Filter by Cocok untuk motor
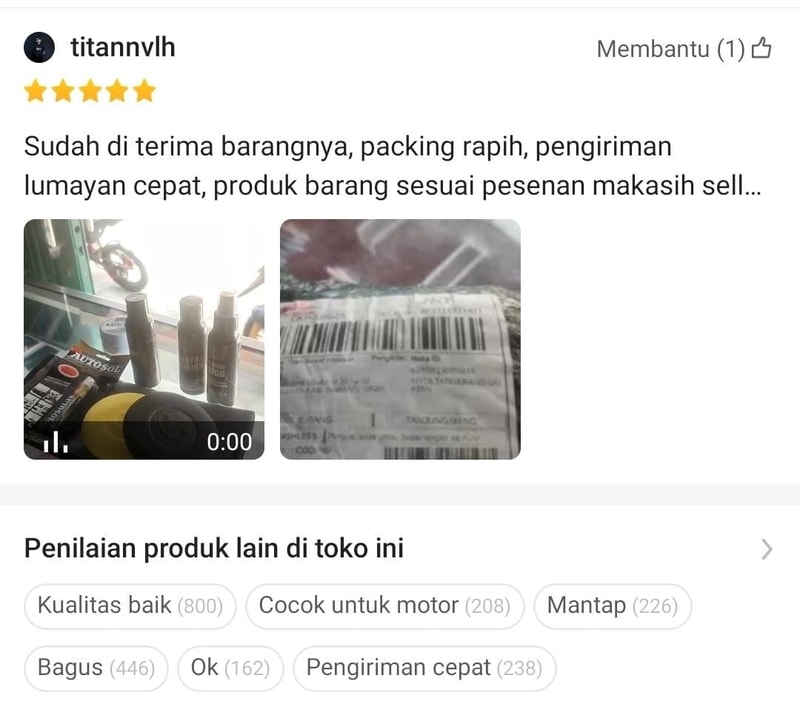The image size is (800, 701). click(x=384, y=606)
